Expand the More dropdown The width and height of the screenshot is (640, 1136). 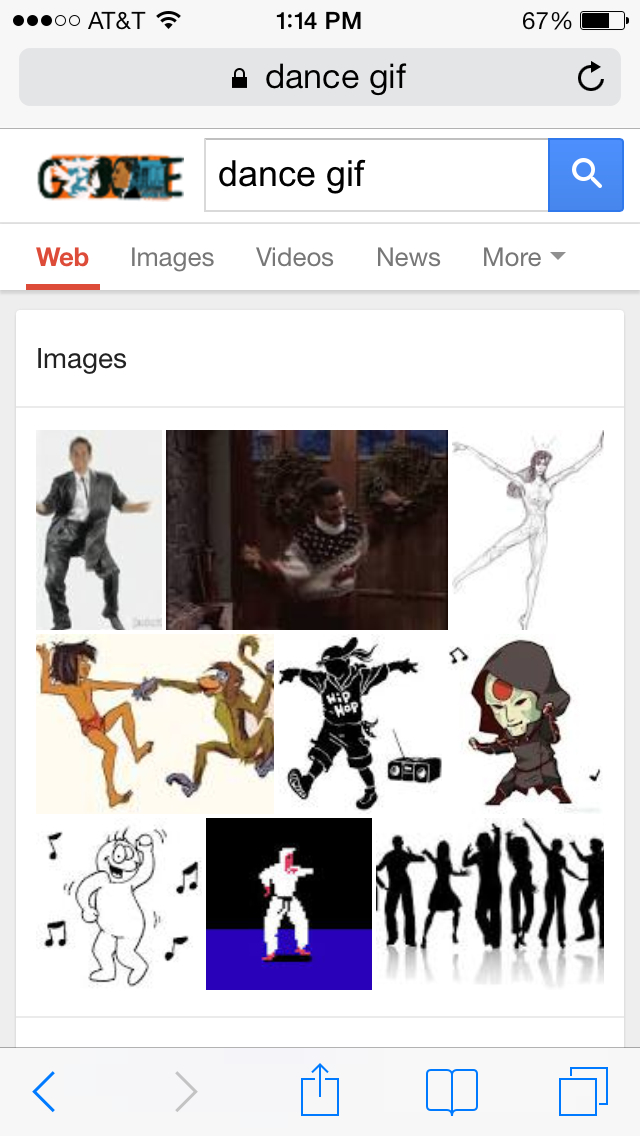[x=523, y=258]
